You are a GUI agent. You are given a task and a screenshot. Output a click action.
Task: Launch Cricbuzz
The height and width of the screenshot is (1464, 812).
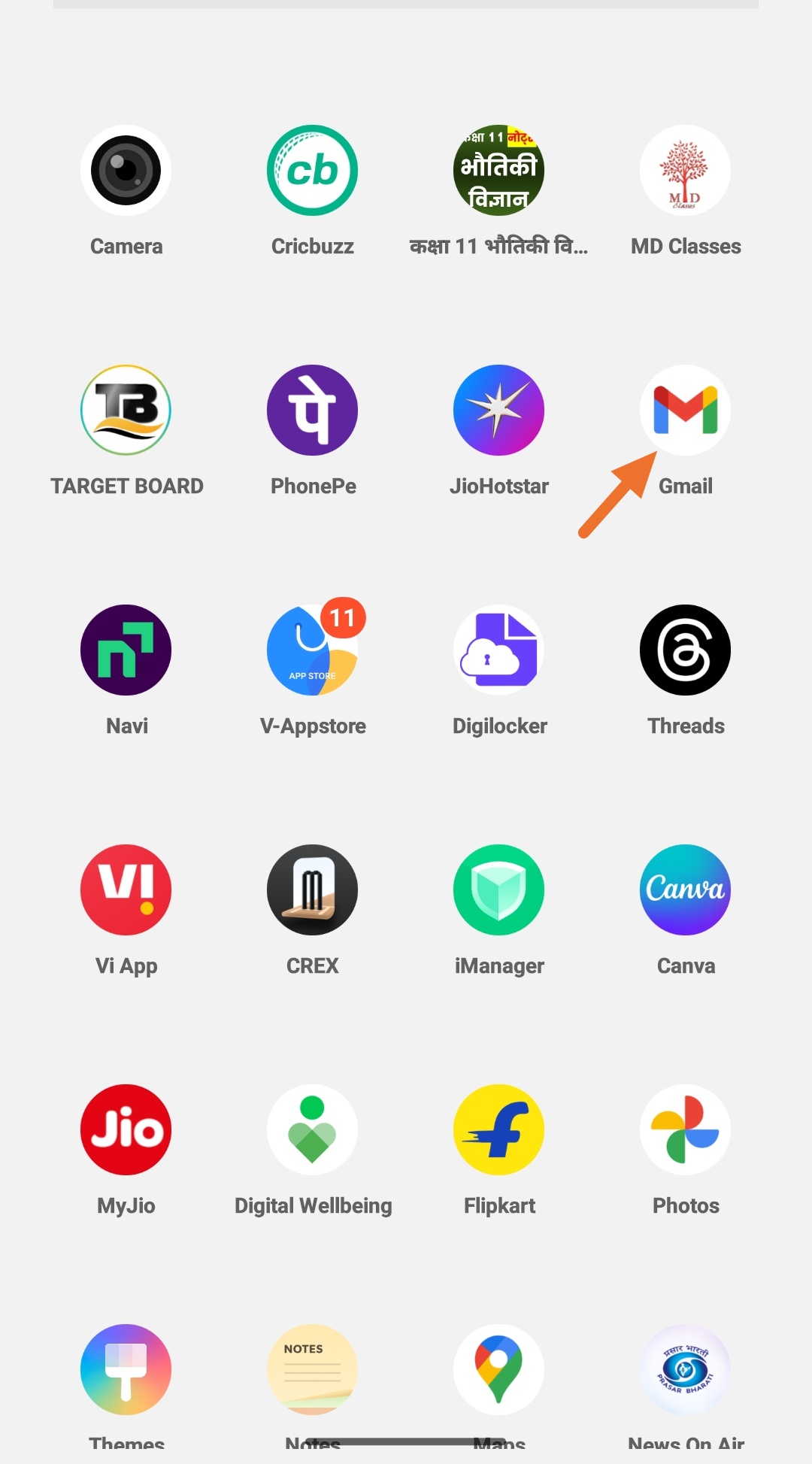312,170
